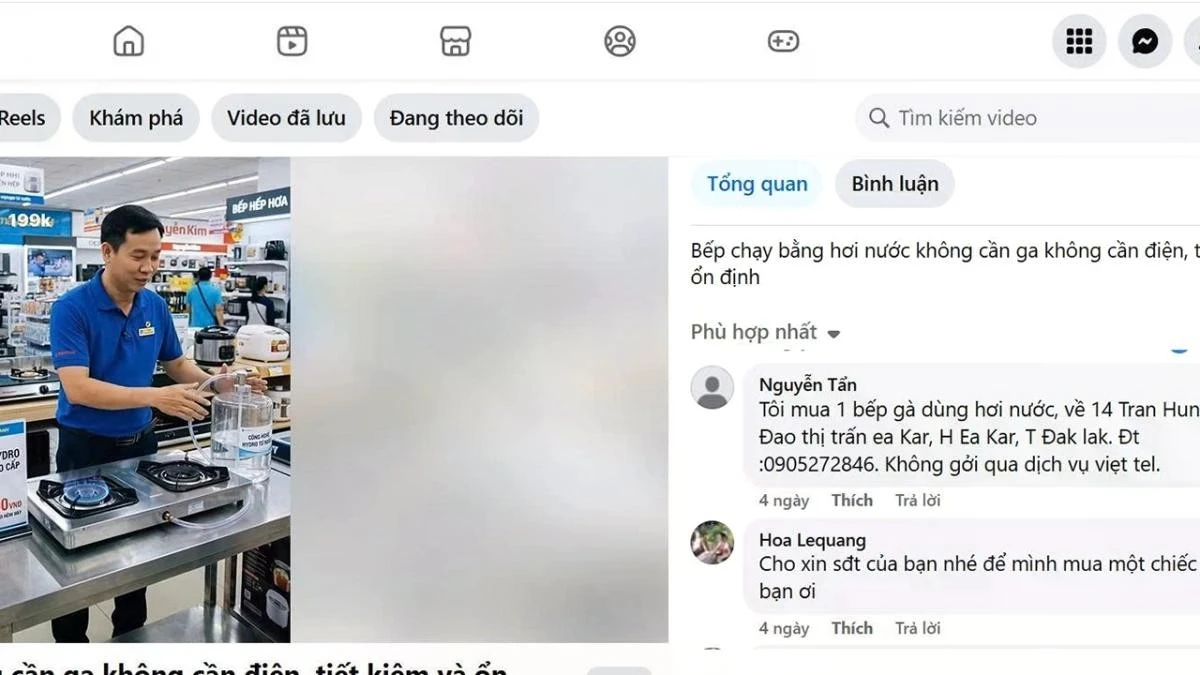The width and height of the screenshot is (1200, 675).
Task: Switch to Đang theo dõi
Action: click(456, 118)
